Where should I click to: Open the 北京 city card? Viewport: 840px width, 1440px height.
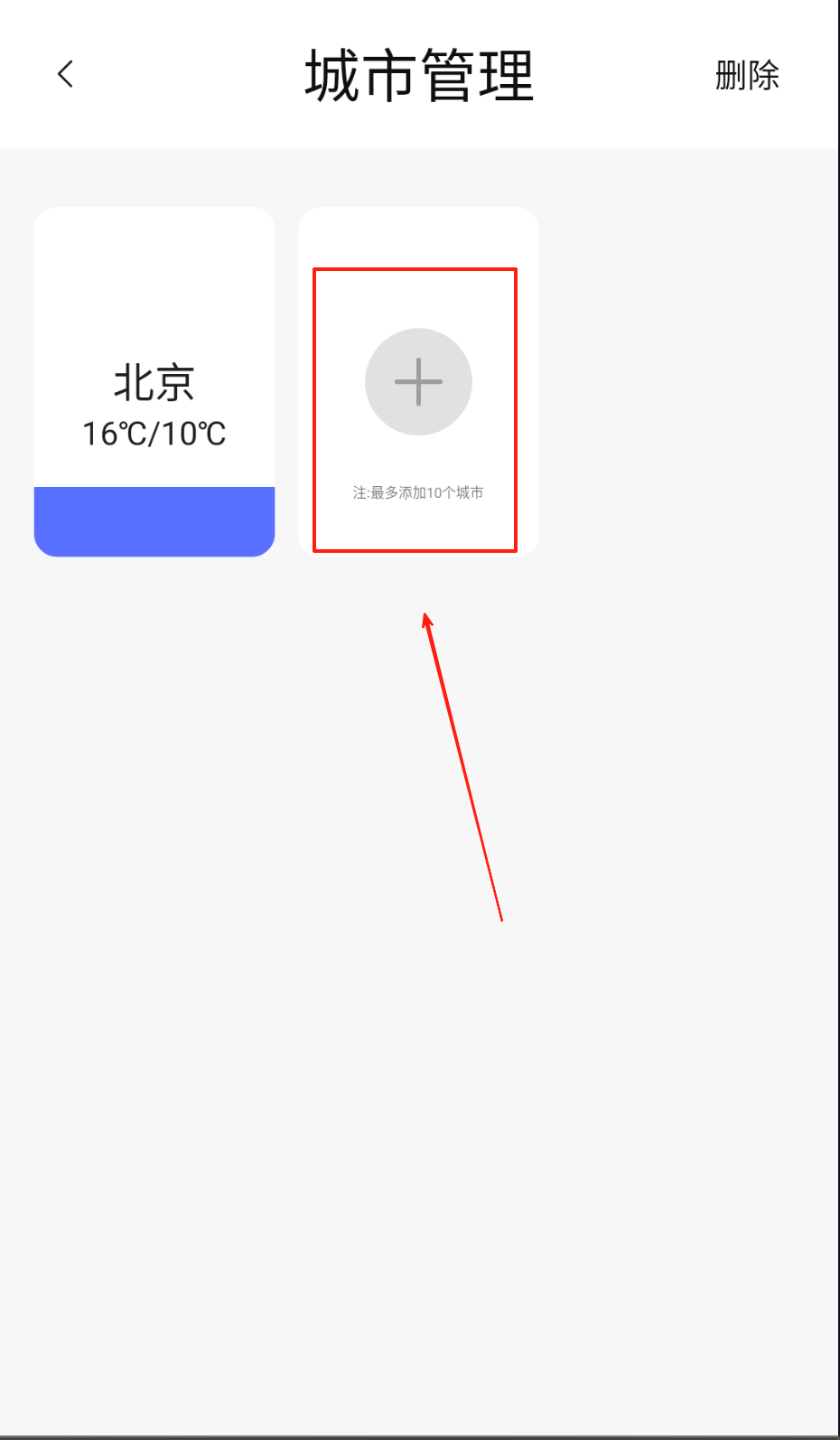[154, 382]
